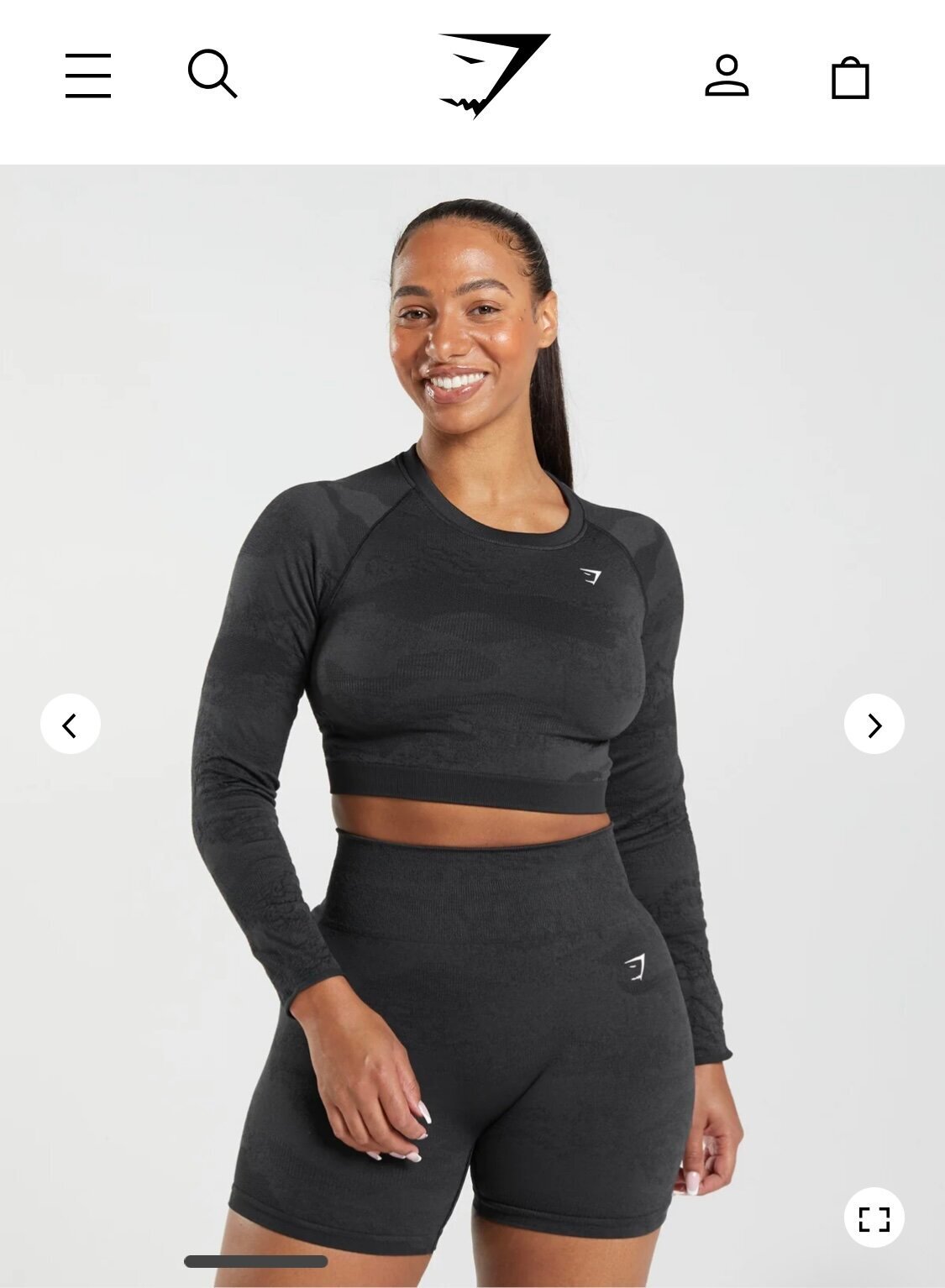View the shopping bag

[850, 78]
